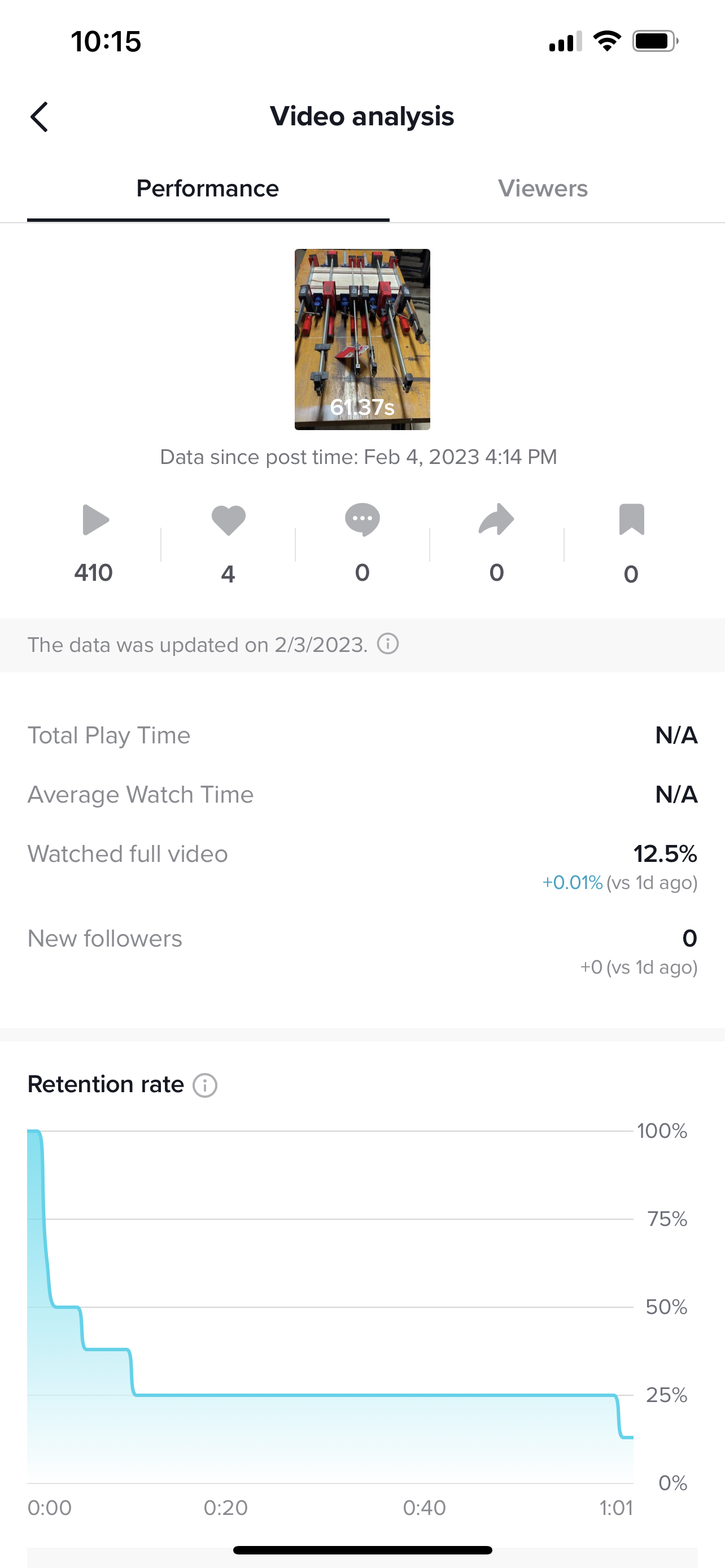Switch to the Viewers tab
725x1568 pixels.
click(543, 188)
